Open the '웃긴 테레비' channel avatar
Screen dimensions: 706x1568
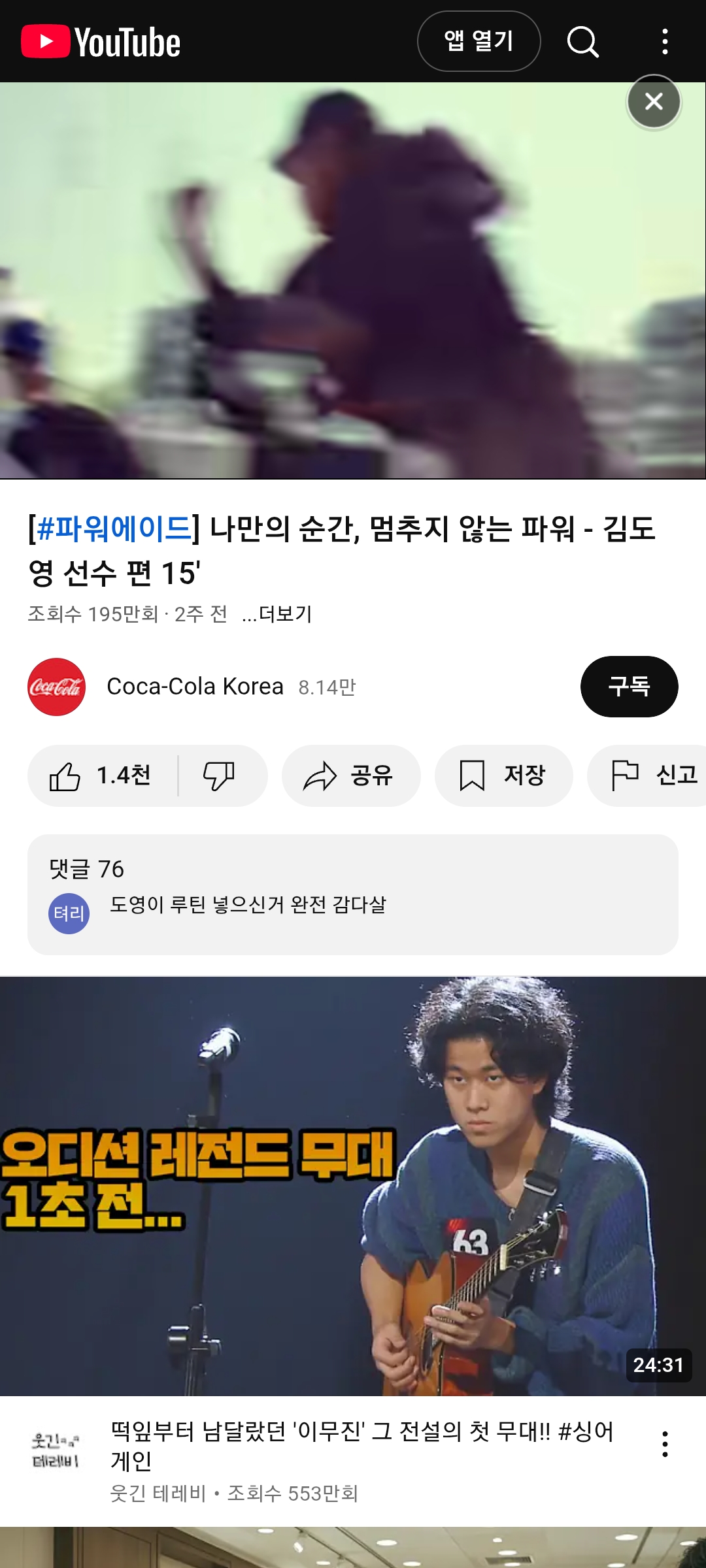point(56,1450)
